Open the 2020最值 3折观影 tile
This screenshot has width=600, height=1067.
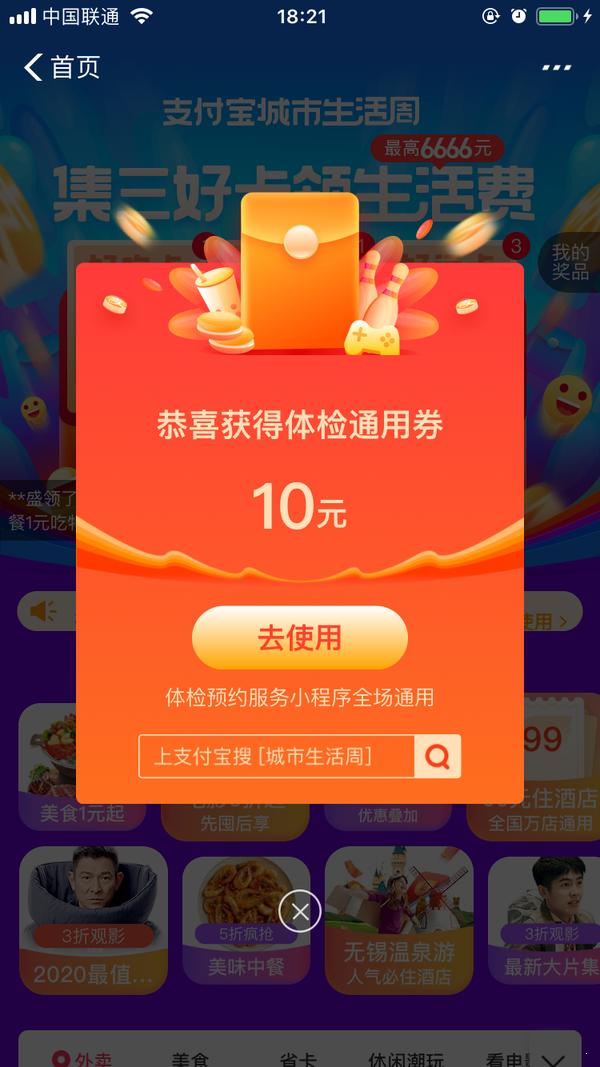[93, 920]
